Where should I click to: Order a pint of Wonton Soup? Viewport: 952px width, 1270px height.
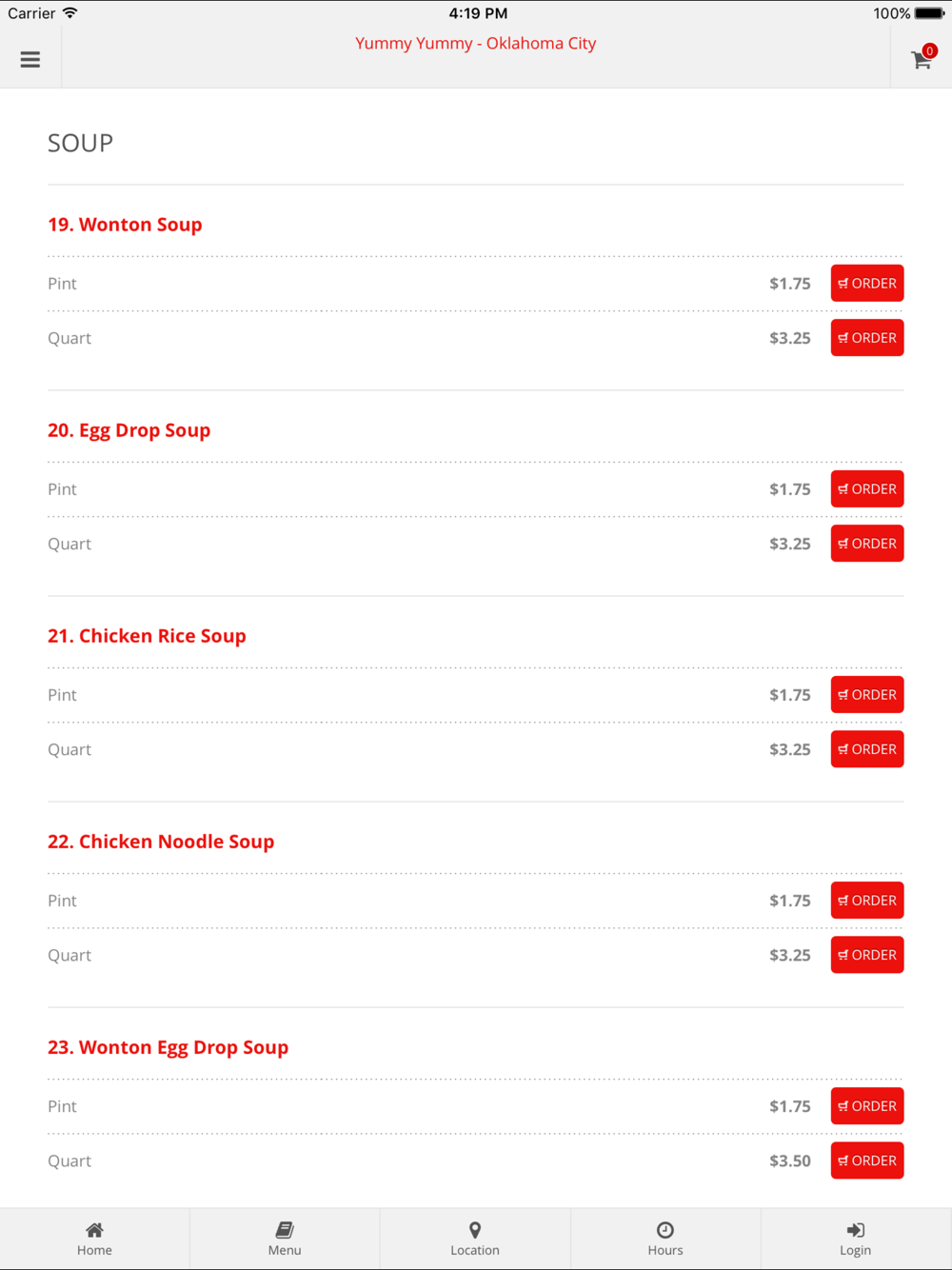[866, 284]
